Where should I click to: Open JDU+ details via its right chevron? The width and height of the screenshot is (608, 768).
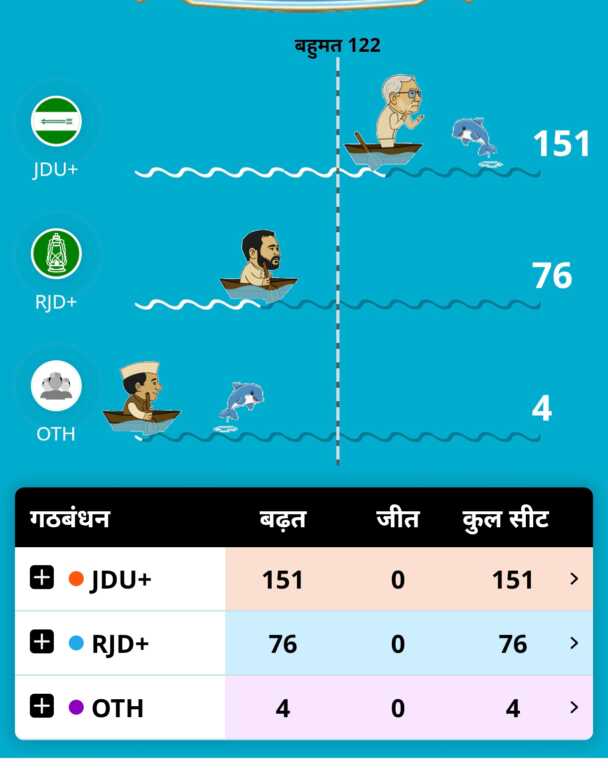(x=573, y=578)
